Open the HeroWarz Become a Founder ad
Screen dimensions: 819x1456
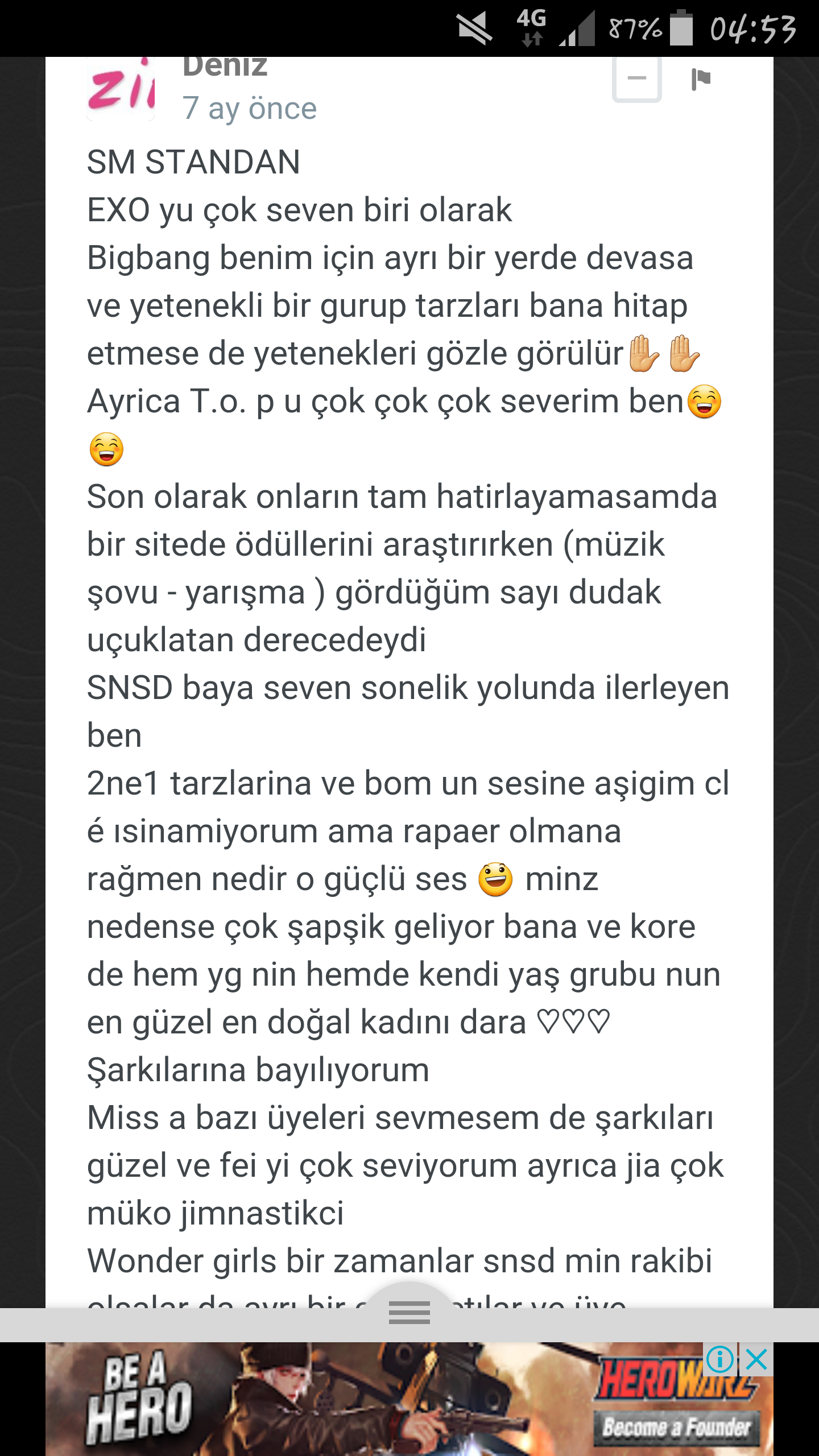coord(676,1426)
